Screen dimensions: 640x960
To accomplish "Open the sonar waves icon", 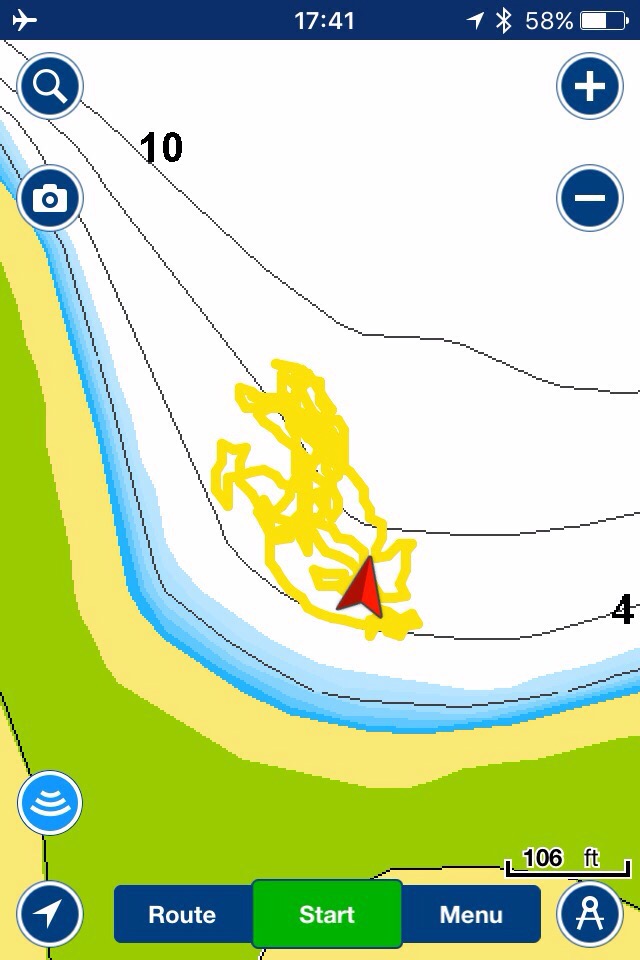I will 50,803.
